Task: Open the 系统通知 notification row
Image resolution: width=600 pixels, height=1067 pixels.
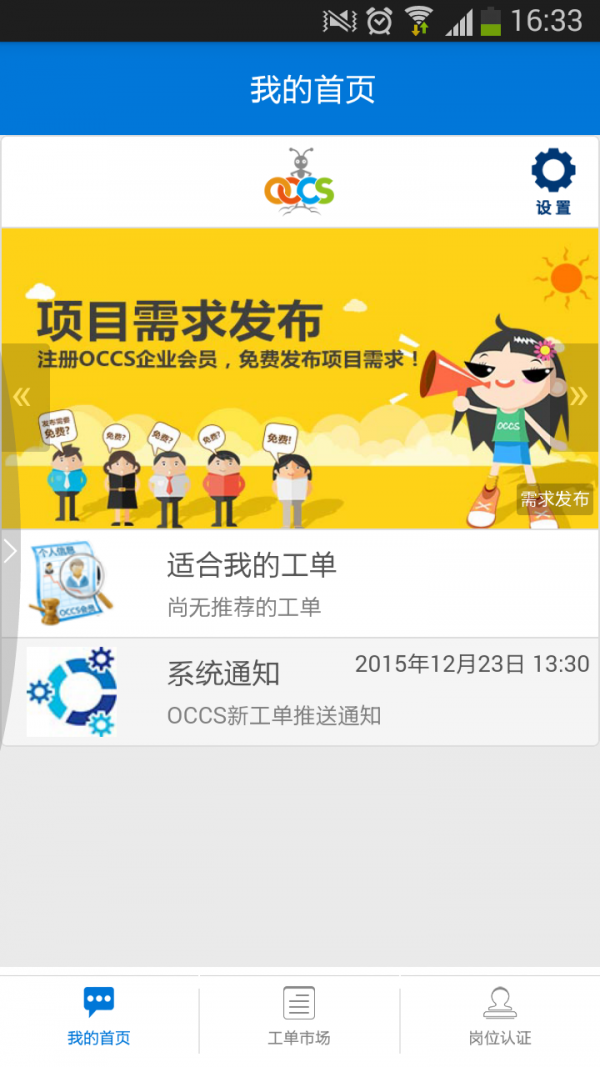Action: [x=300, y=692]
